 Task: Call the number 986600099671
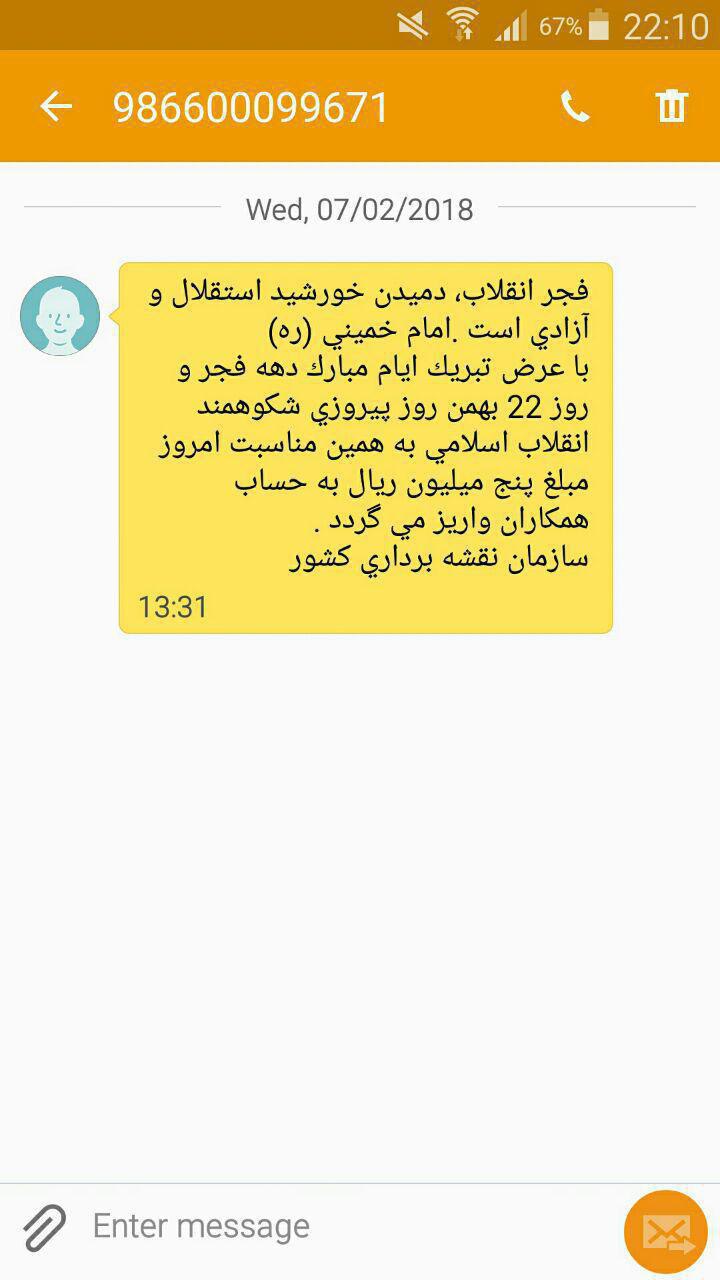(x=575, y=106)
